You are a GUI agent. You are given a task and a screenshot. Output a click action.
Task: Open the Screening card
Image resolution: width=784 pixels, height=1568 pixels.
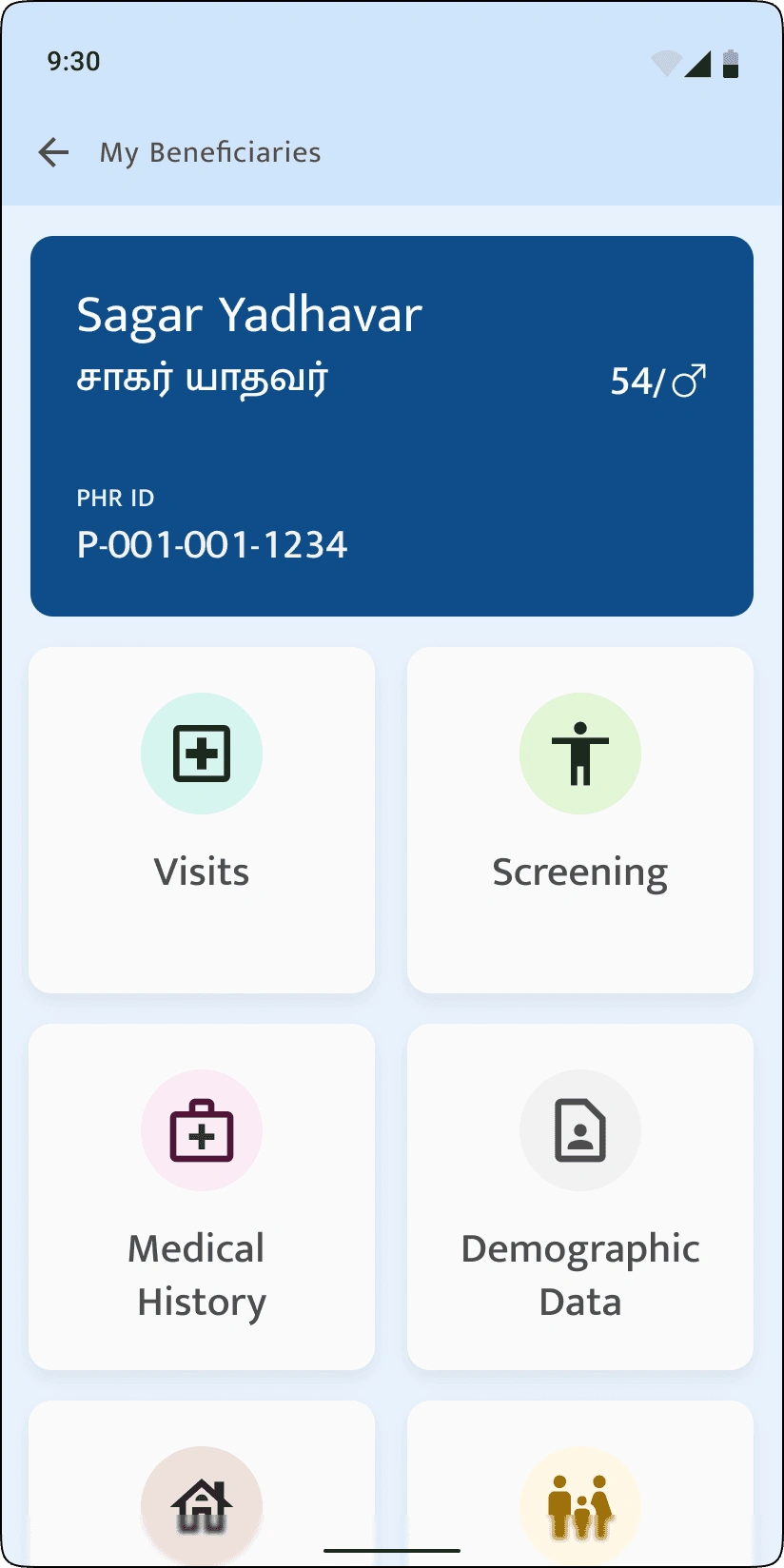579,819
